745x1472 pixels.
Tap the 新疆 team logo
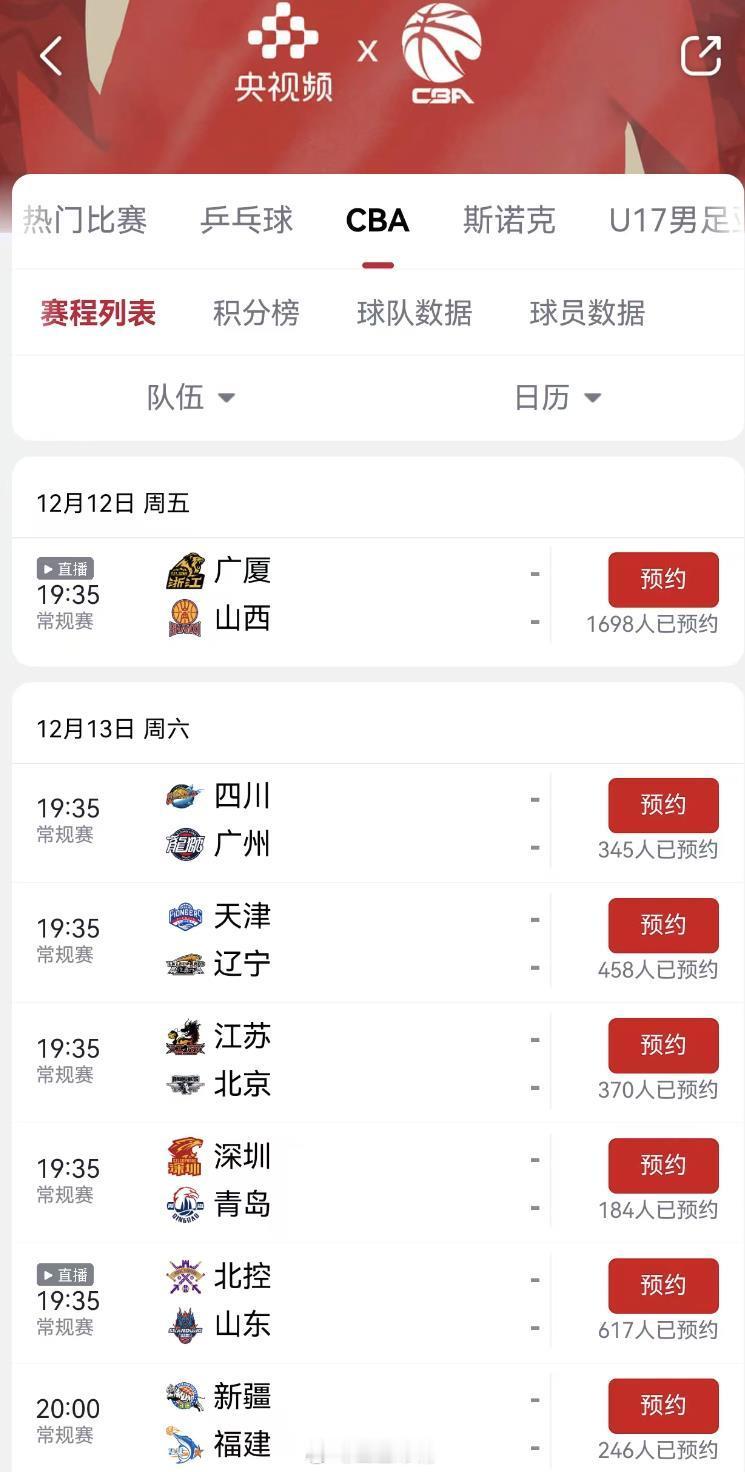[184, 1395]
